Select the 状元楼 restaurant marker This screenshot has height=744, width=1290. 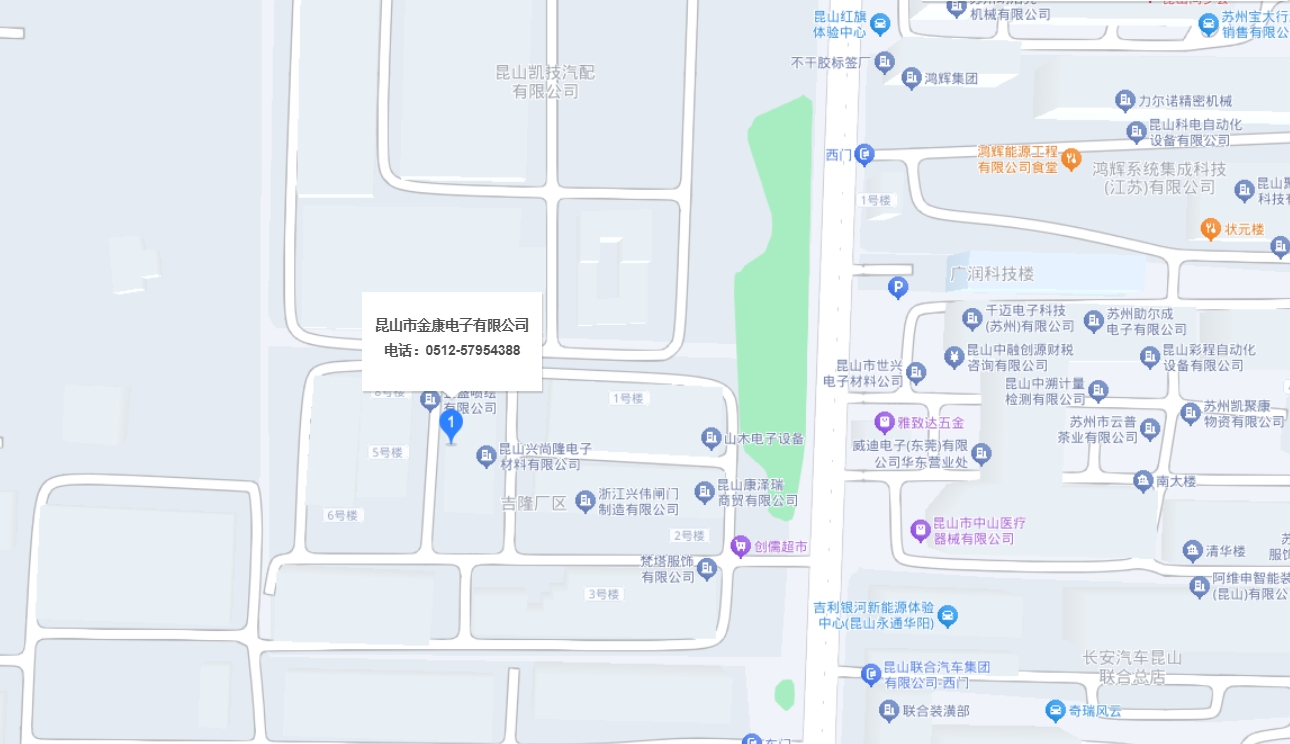coord(1210,229)
